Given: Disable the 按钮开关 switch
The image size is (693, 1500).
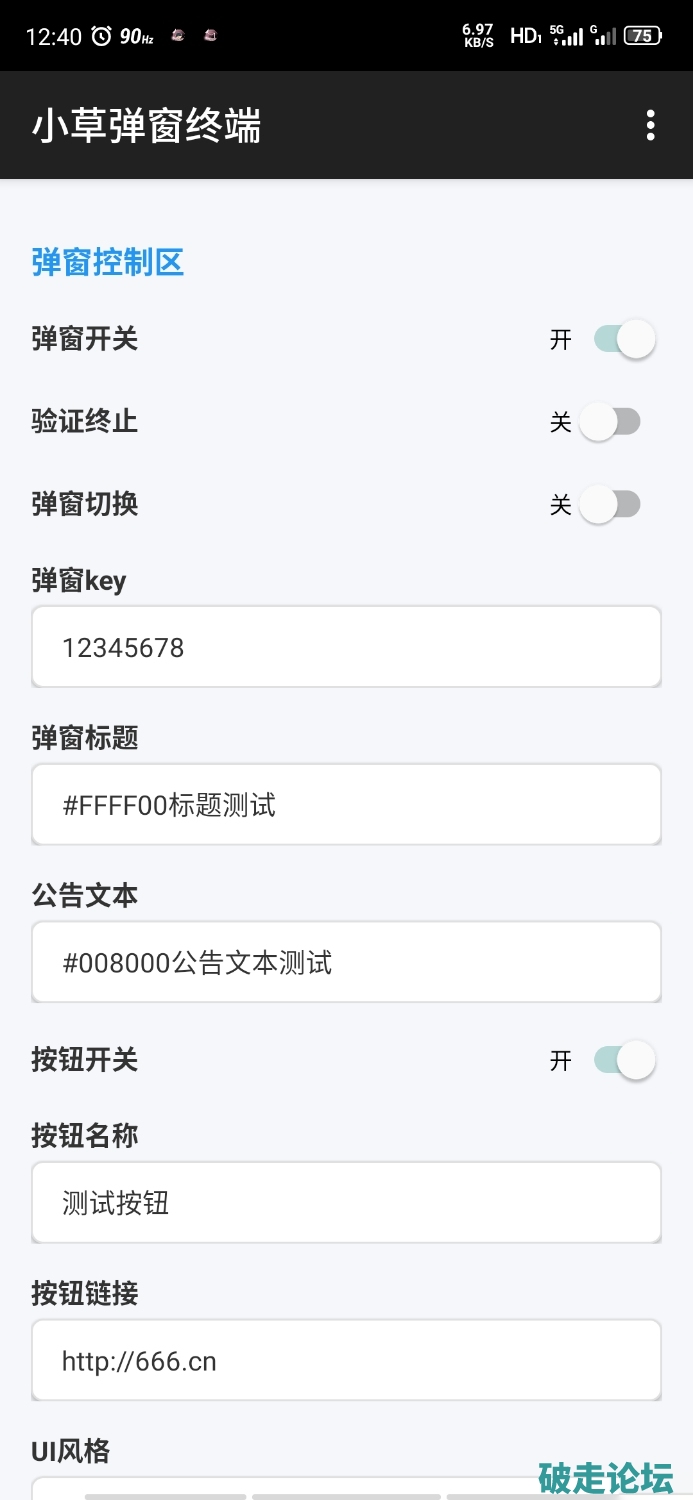Looking at the screenshot, I should click(x=624, y=1059).
